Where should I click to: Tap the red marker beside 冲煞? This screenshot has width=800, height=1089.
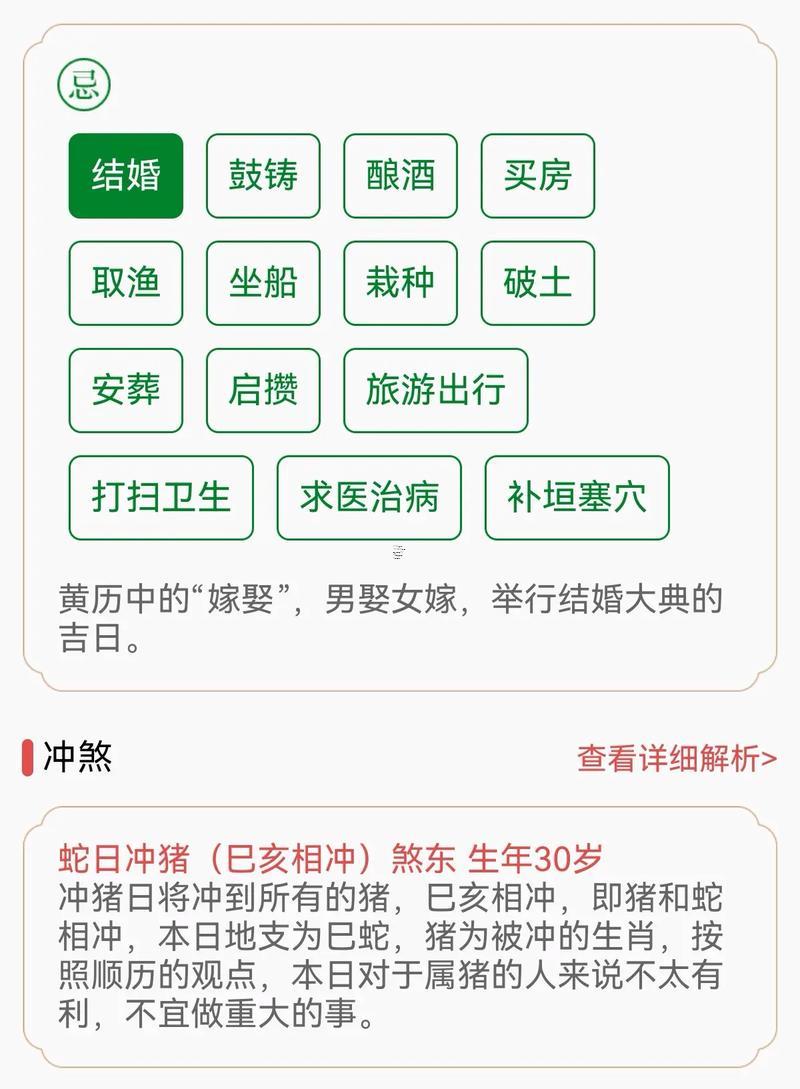(x=28, y=757)
